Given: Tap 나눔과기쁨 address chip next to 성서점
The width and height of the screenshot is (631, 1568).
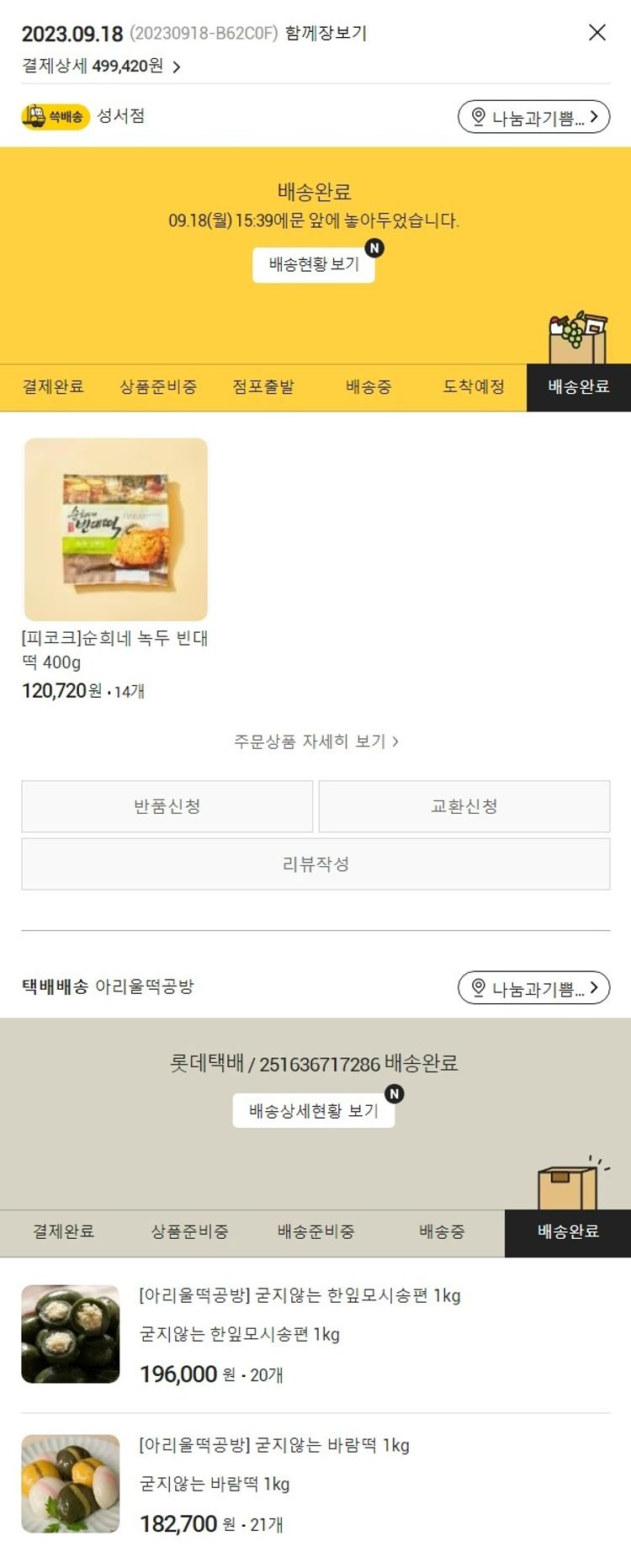Looking at the screenshot, I should 533,117.
